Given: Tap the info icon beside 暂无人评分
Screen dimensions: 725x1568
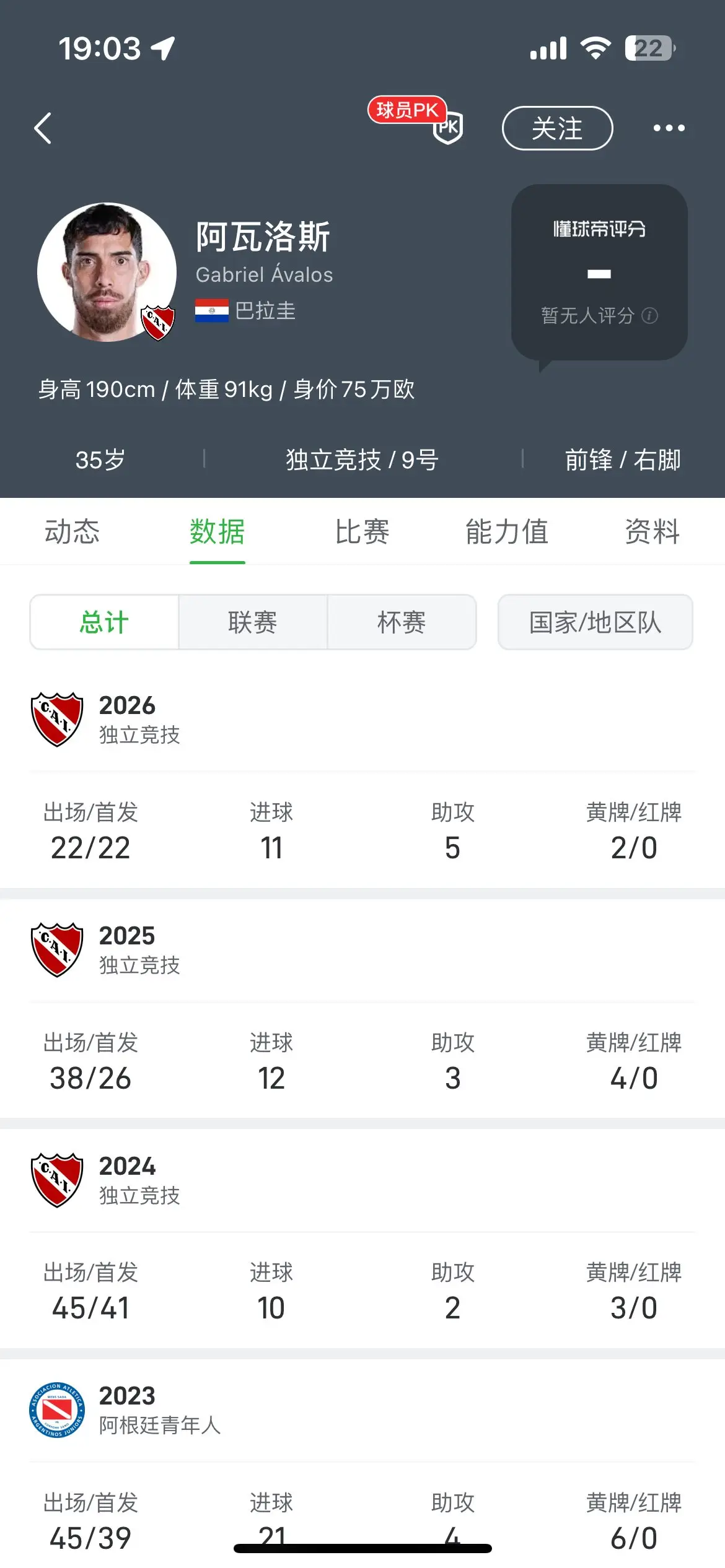Looking at the screenshot, I should (x=649, y=316).
